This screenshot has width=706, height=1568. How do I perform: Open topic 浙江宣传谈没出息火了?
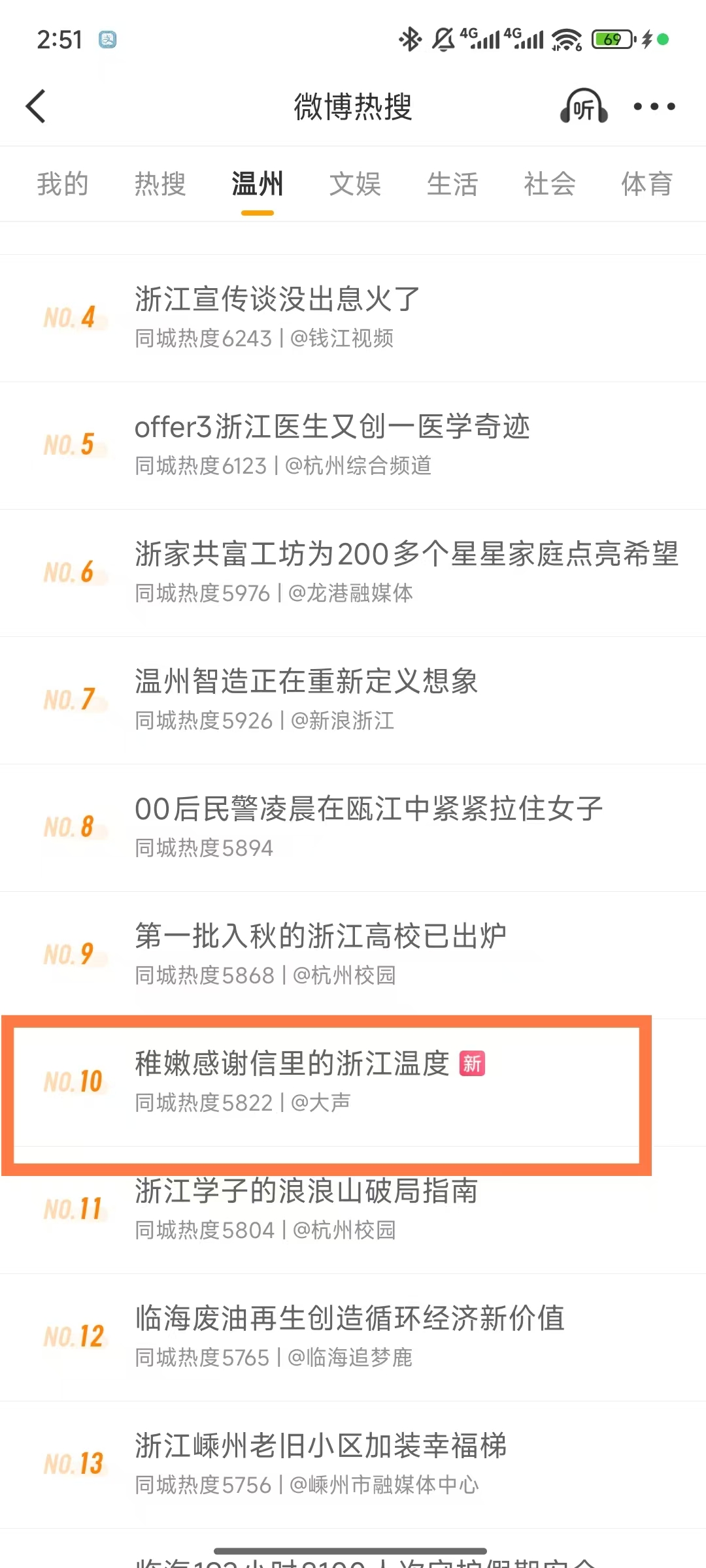(x=277, y=300)
